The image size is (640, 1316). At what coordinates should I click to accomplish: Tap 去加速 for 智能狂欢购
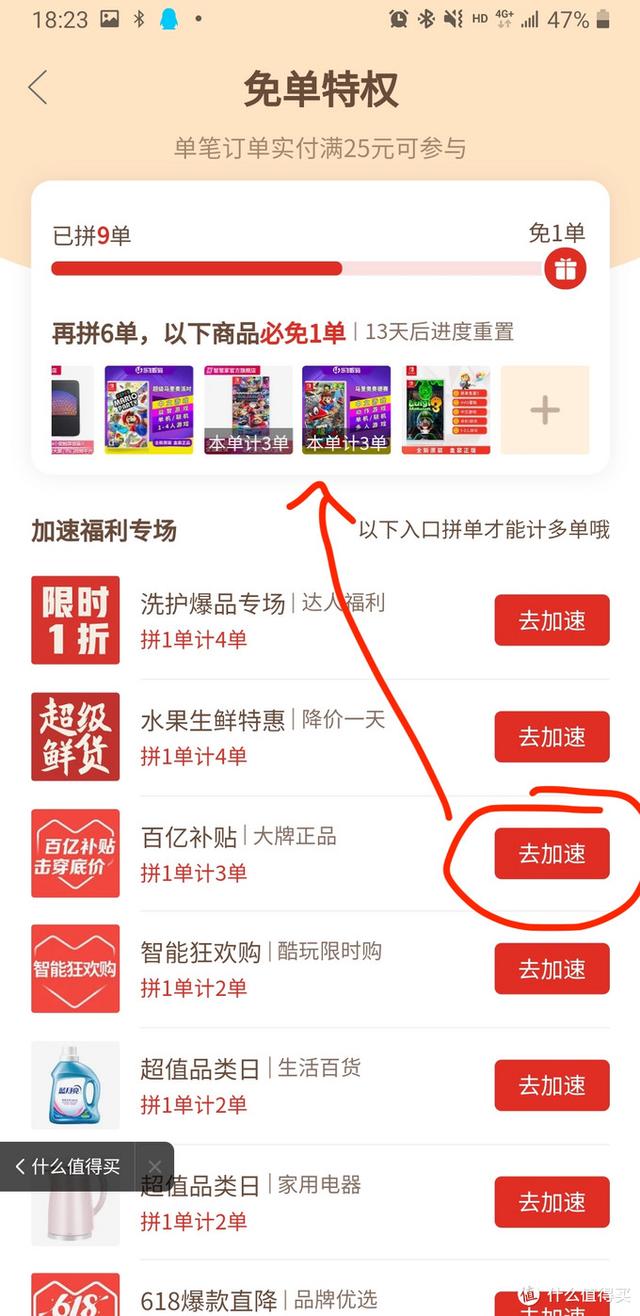click(551, 969)
